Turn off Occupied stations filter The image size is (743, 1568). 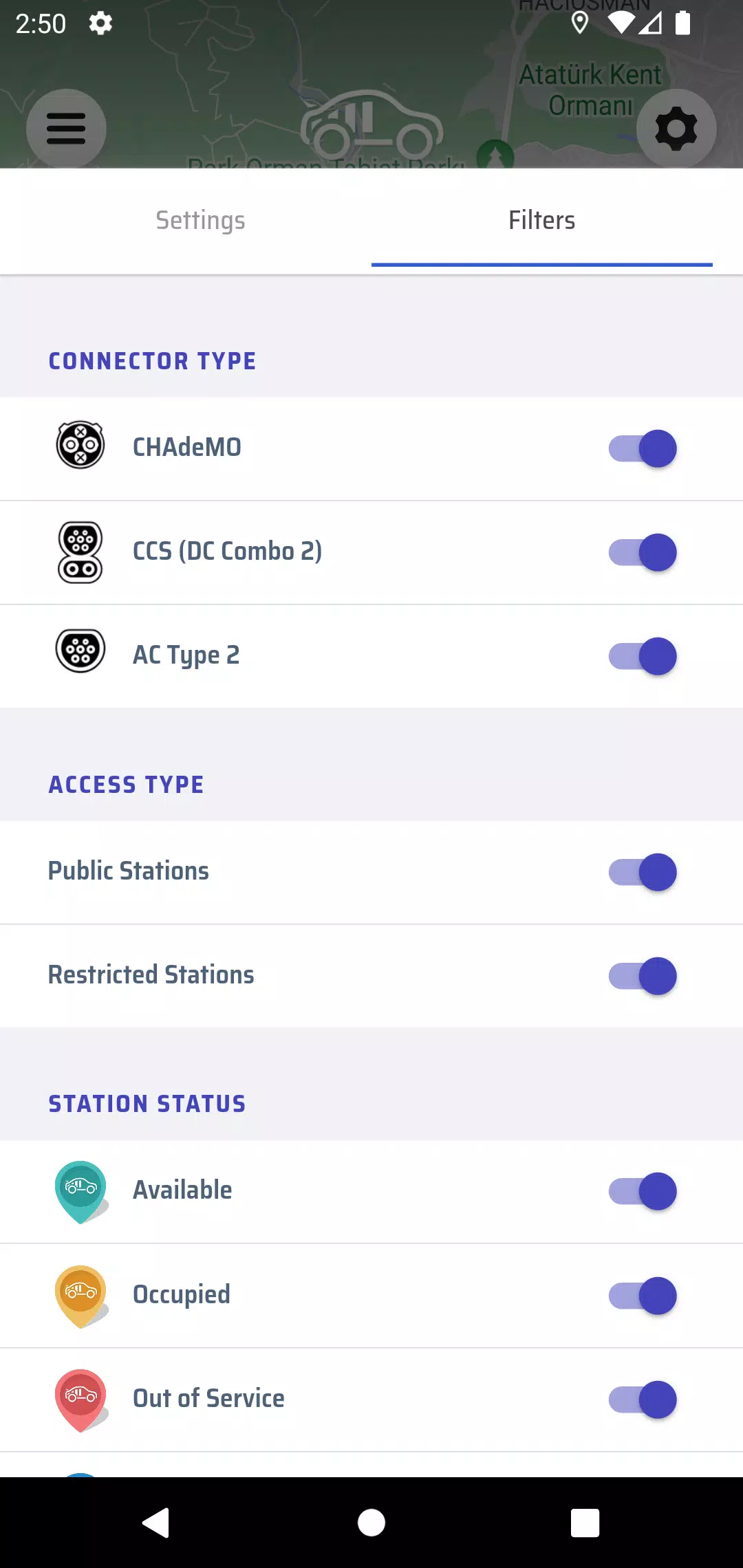(643, 1296)
